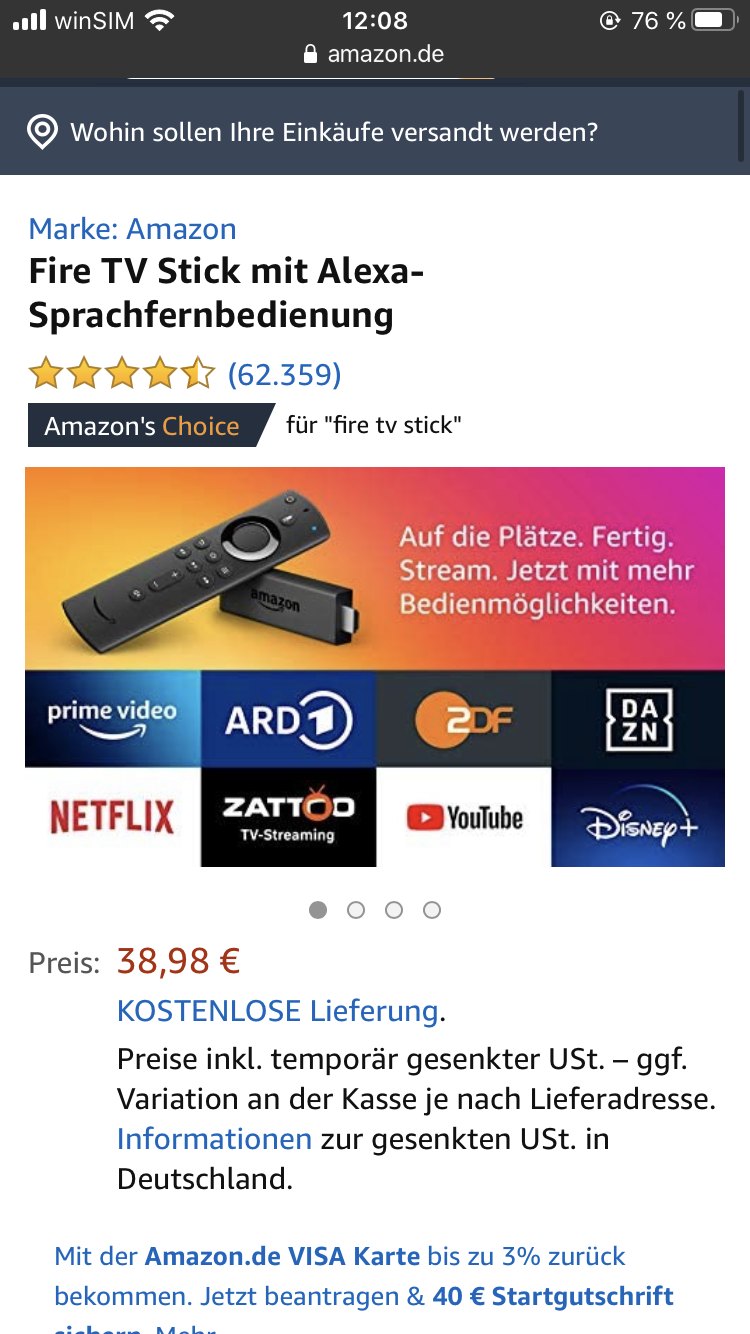Viewport: 750px width, 1334px height.
Task: Tap the star rating
Action: 121,374
